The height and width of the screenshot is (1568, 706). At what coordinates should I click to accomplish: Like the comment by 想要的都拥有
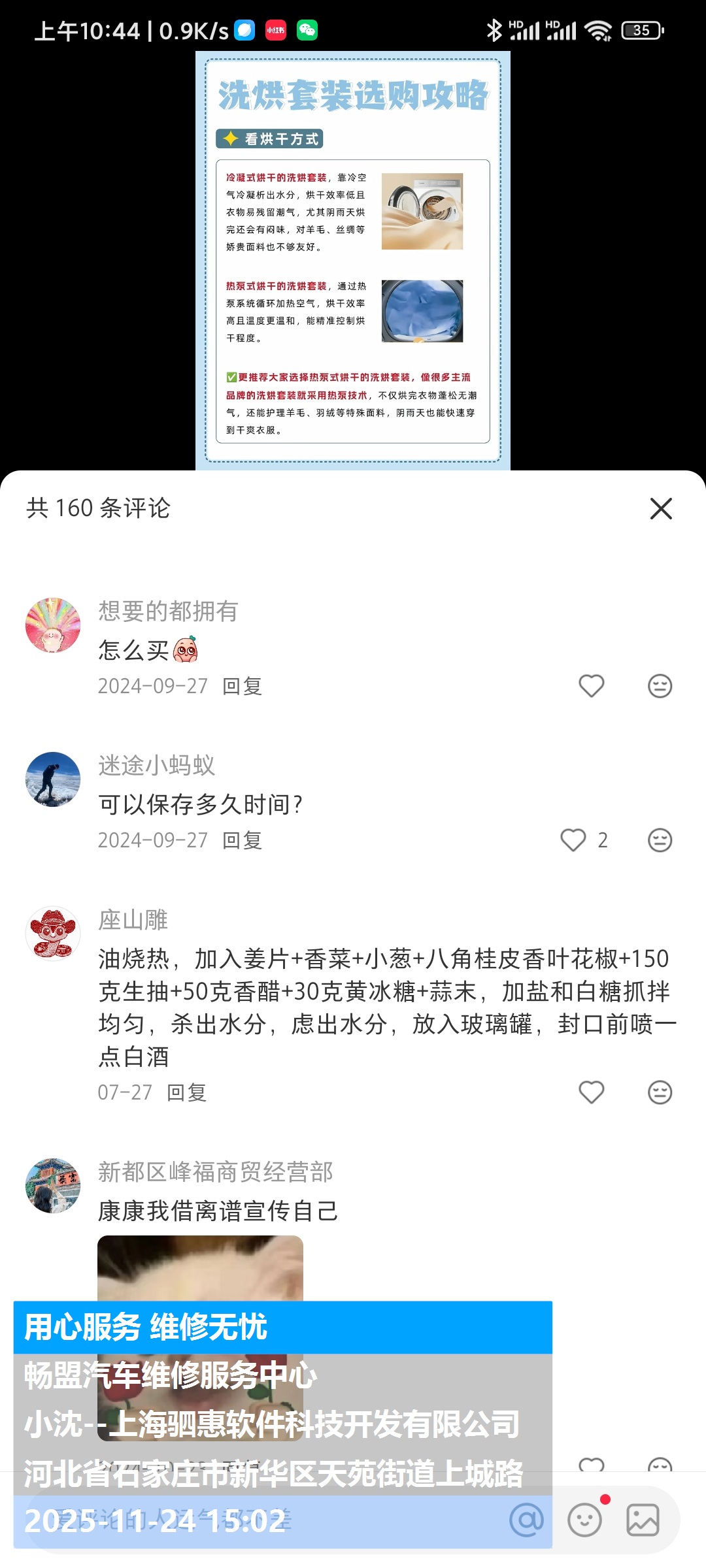[591, 686]
